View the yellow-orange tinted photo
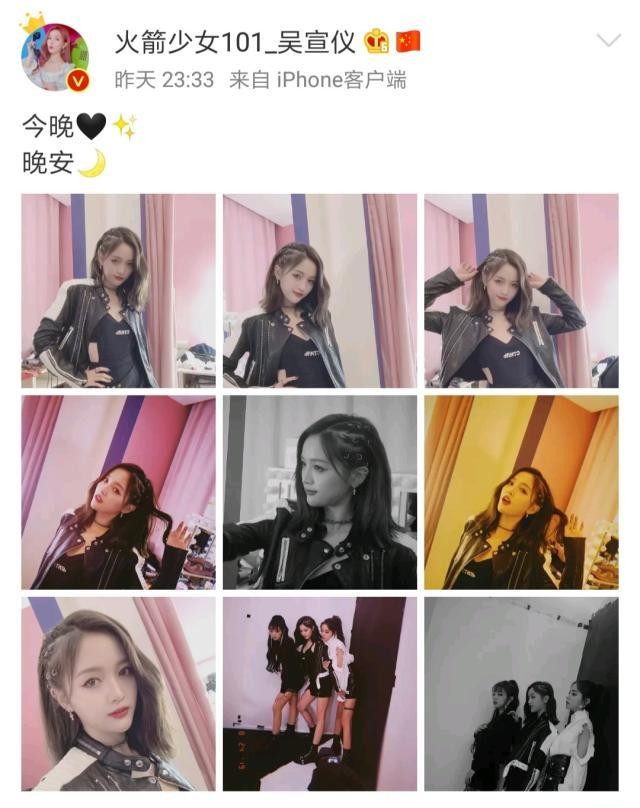Screen dimensions: 640x808 click(521, 492)
